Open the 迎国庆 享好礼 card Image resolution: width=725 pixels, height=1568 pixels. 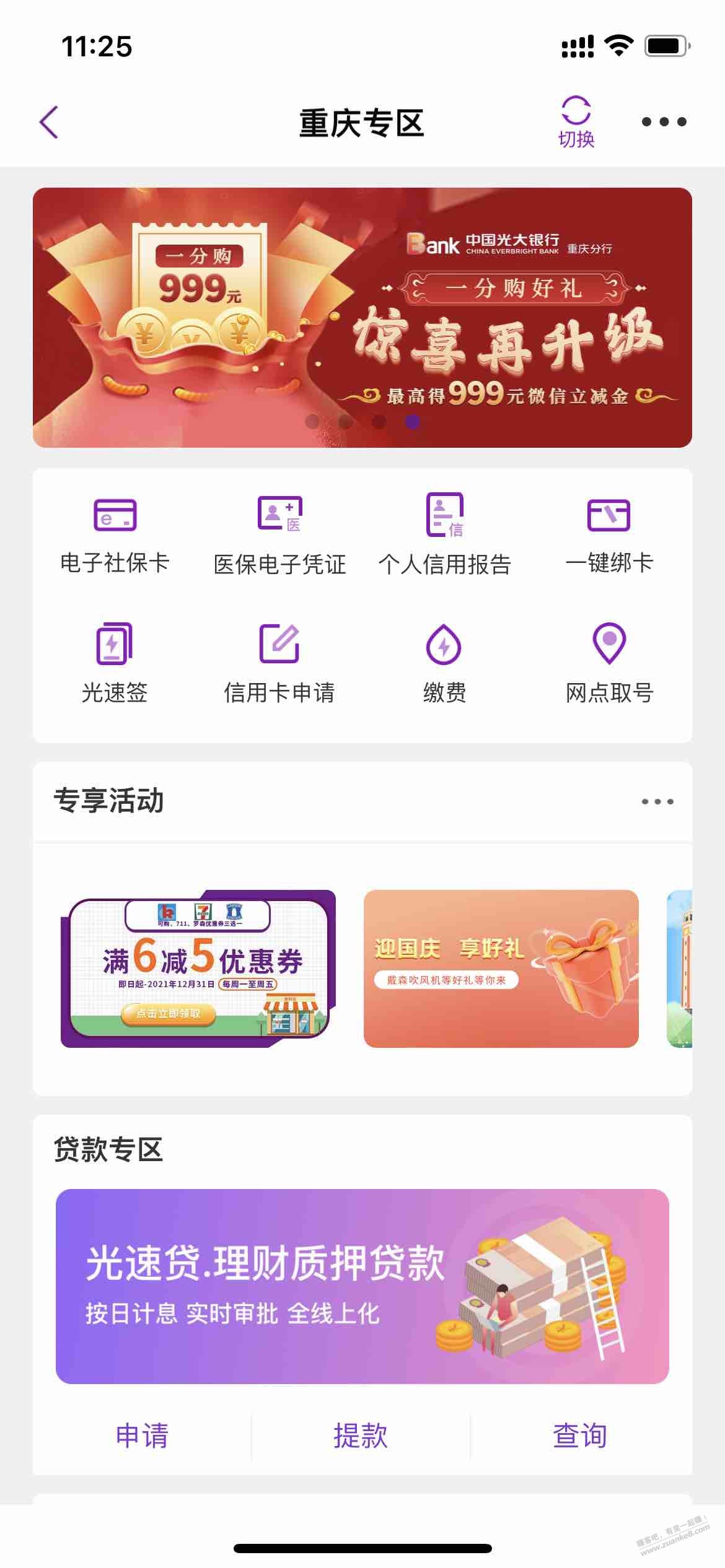pos(501,969)
